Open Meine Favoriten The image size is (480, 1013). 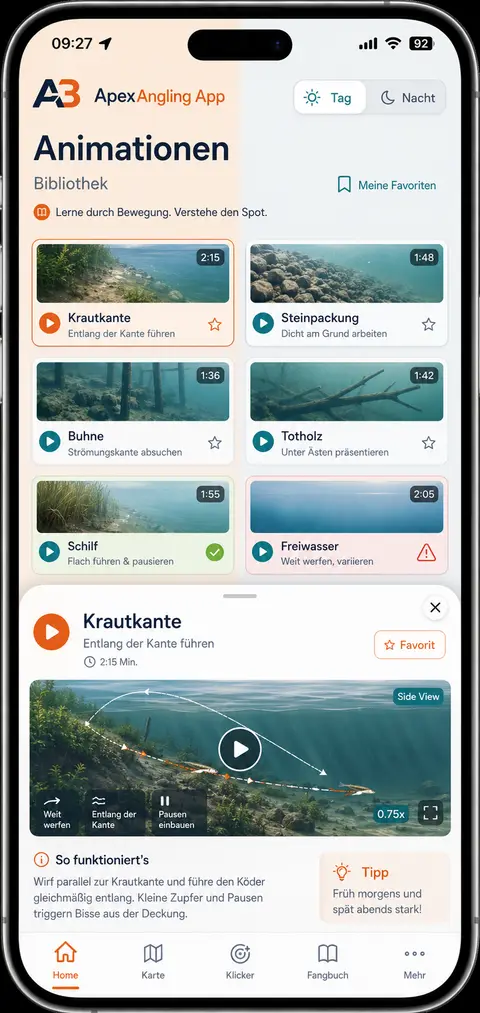386,185
